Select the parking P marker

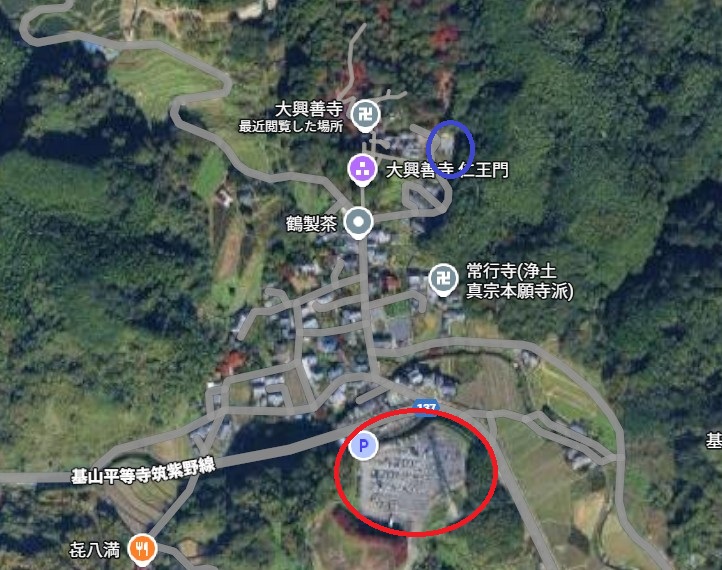pyautogui.click(x=365, y=445)
